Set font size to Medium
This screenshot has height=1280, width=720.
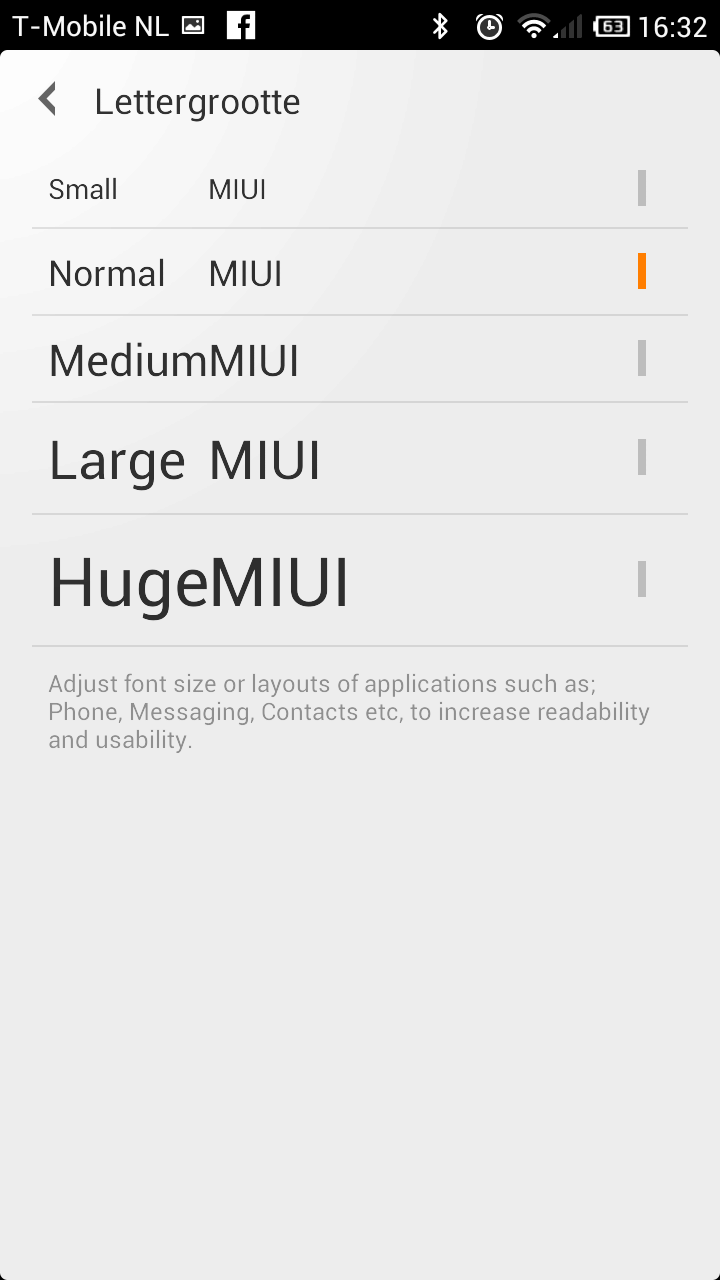[360, 360]
